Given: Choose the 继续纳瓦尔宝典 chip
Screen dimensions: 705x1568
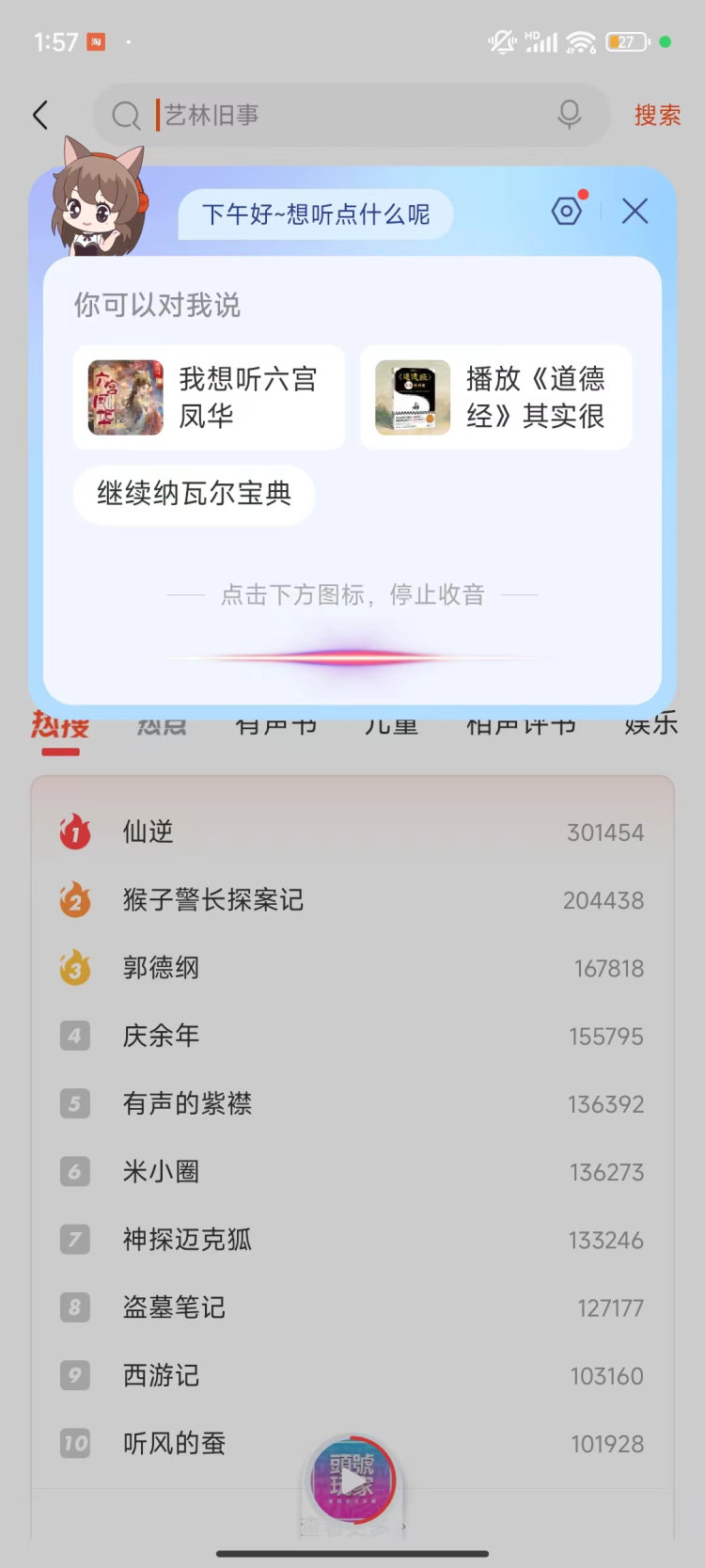Looking at the screenshot, I should pos(194,494).
